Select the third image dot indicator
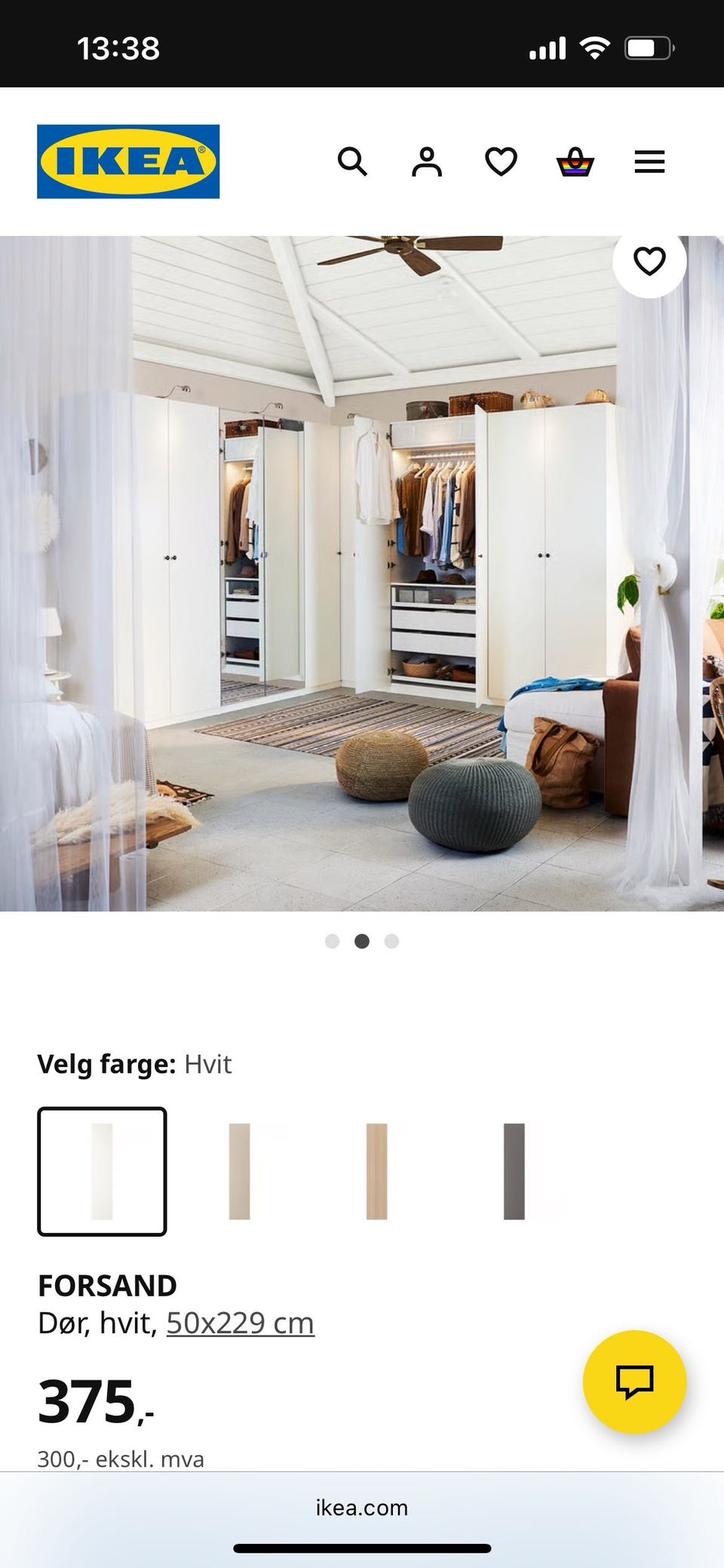This screenshot has height=1568, width=724. coord(391,941)
